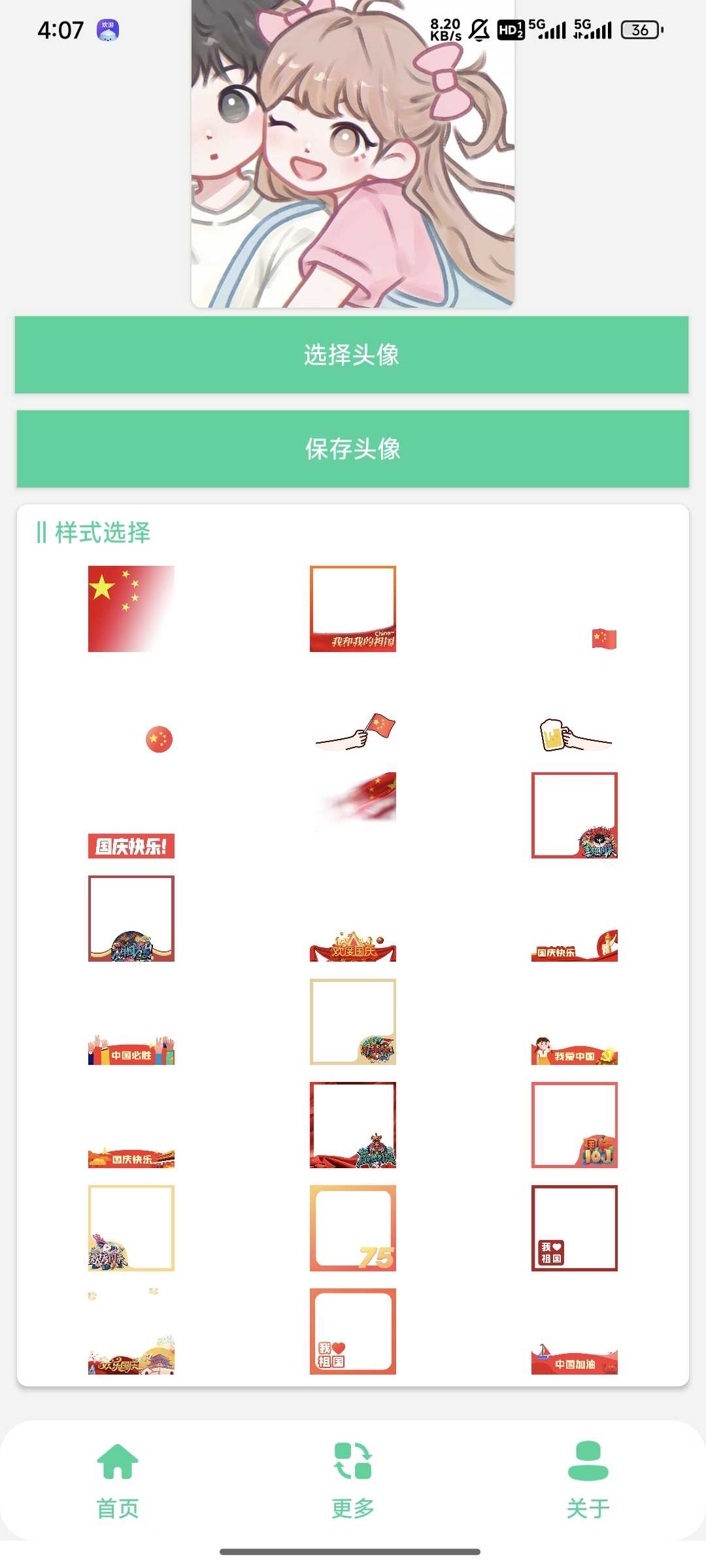Pick the hand holding flag style
This screenshot has width=706, height=1568.
tap(356, 733)
